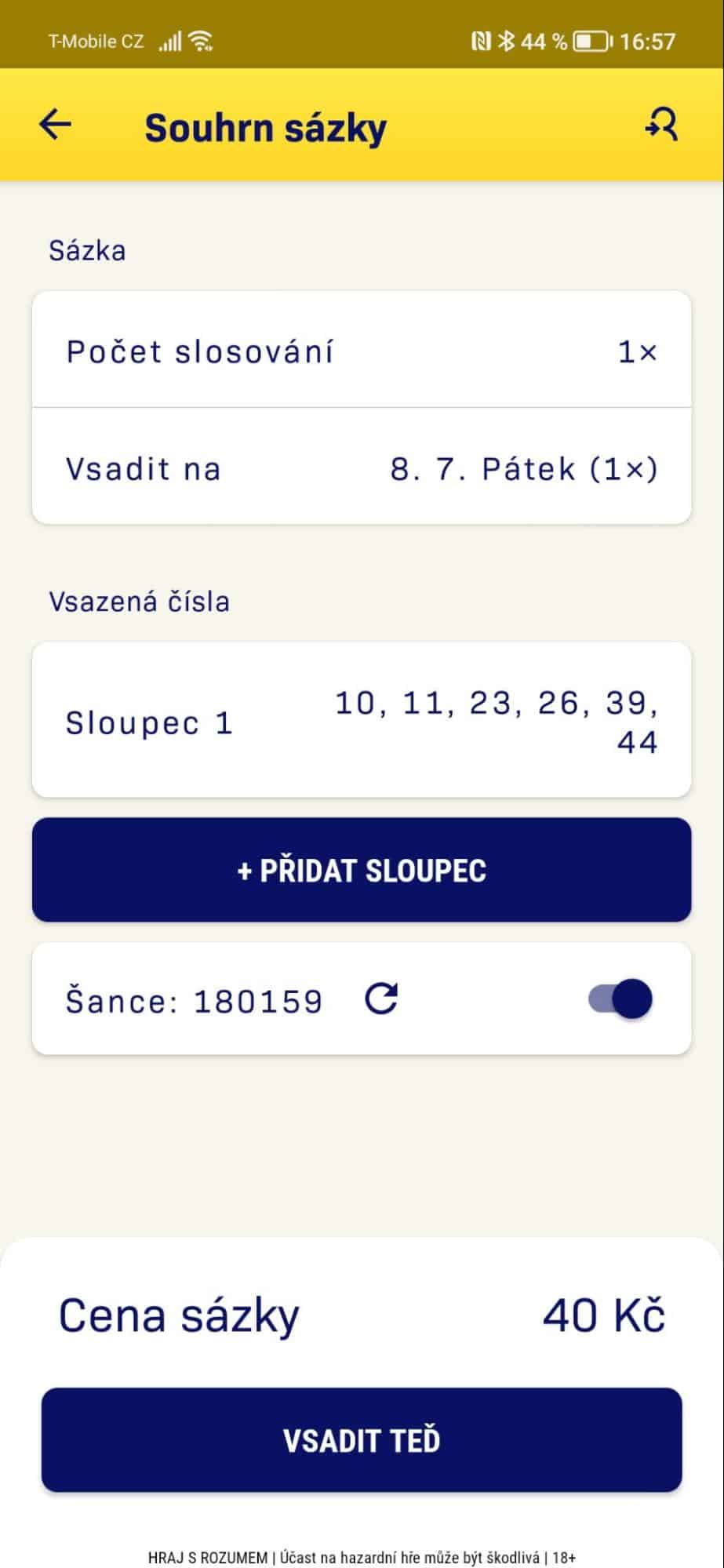Image resolution: width=724 pixels, height=1568 pixels.
Task: Go back from Souhrn sázky
Action: coord(56,125)
